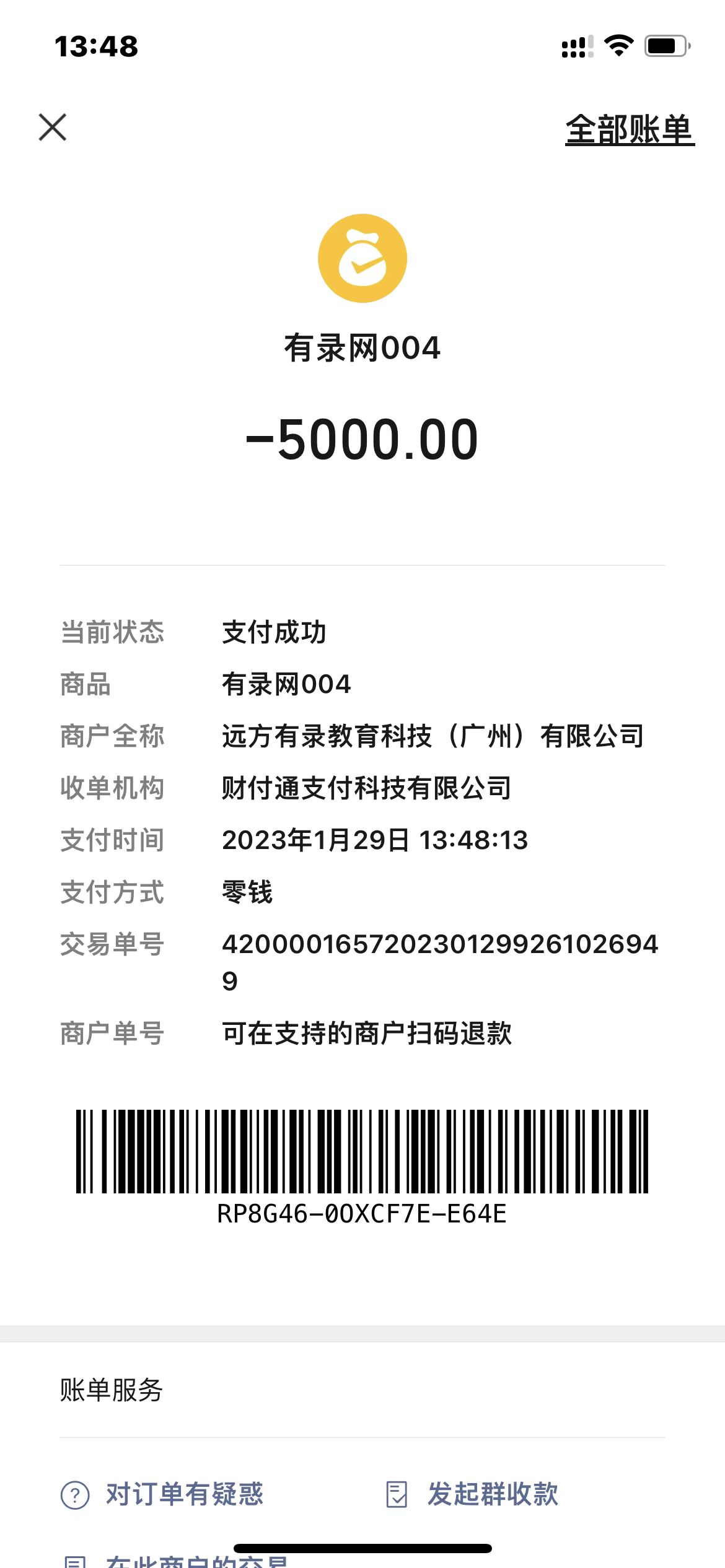Close the payment detail page
The image size is (725, 1568).
(x=53, y=128)
